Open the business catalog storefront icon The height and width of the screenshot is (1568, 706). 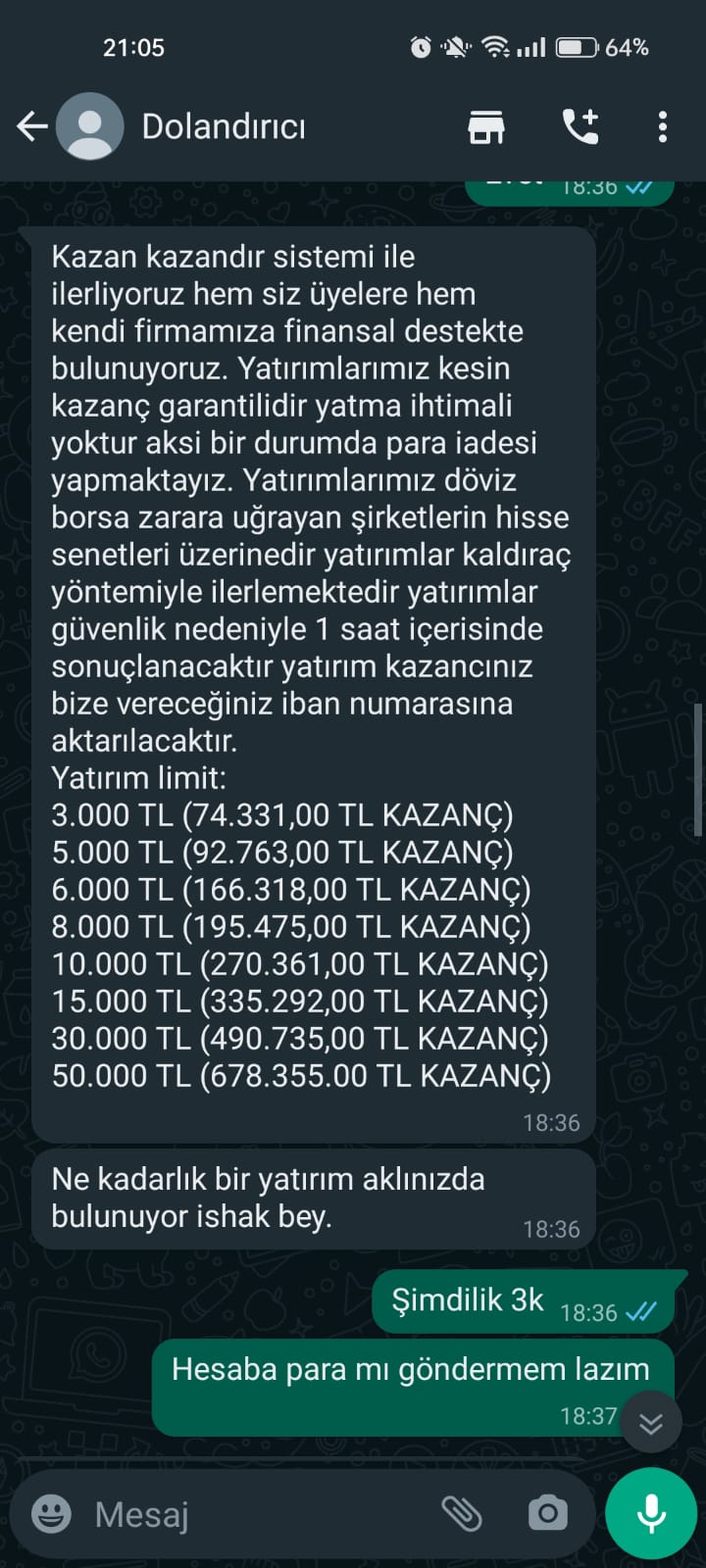click(486, 126)
